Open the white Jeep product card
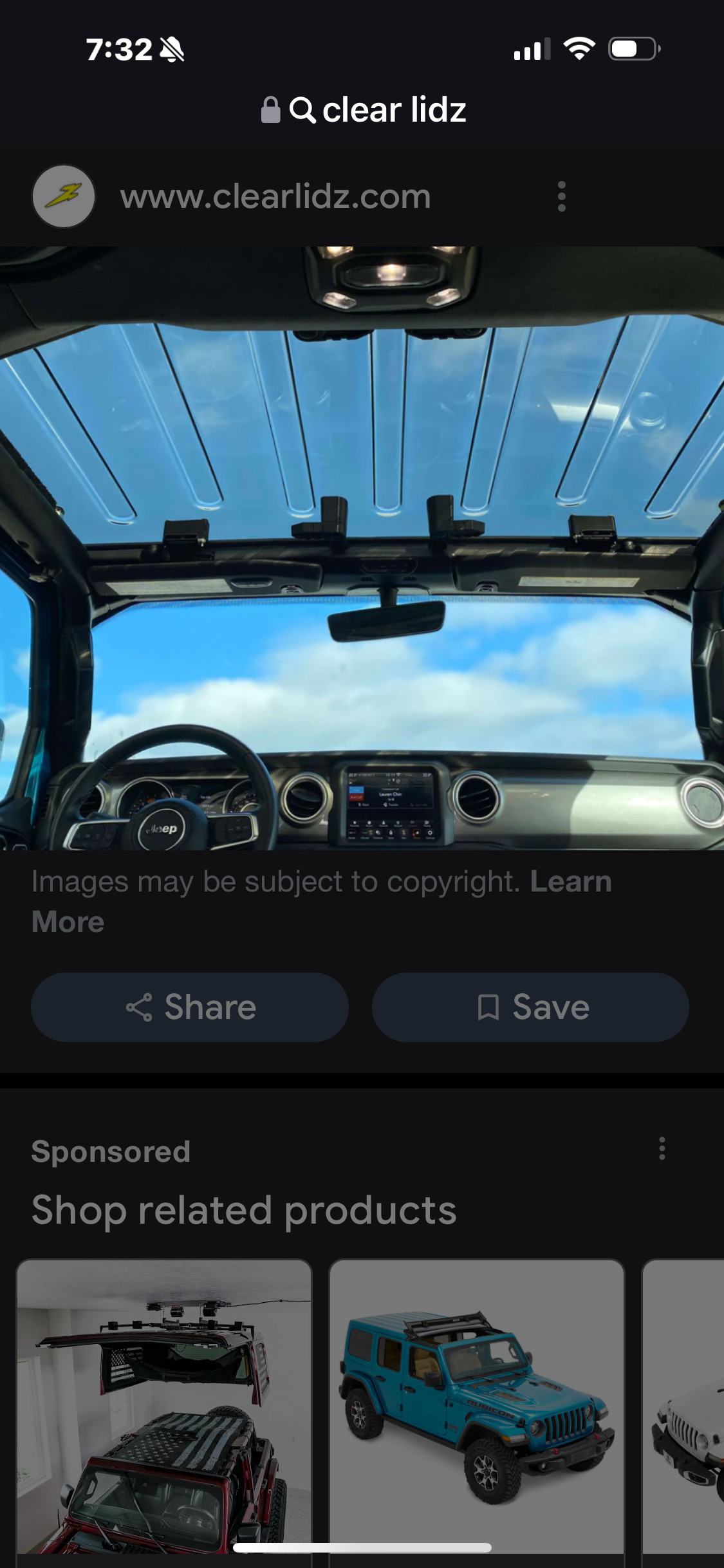The image size is (724, 1568). pos(685,1406)
